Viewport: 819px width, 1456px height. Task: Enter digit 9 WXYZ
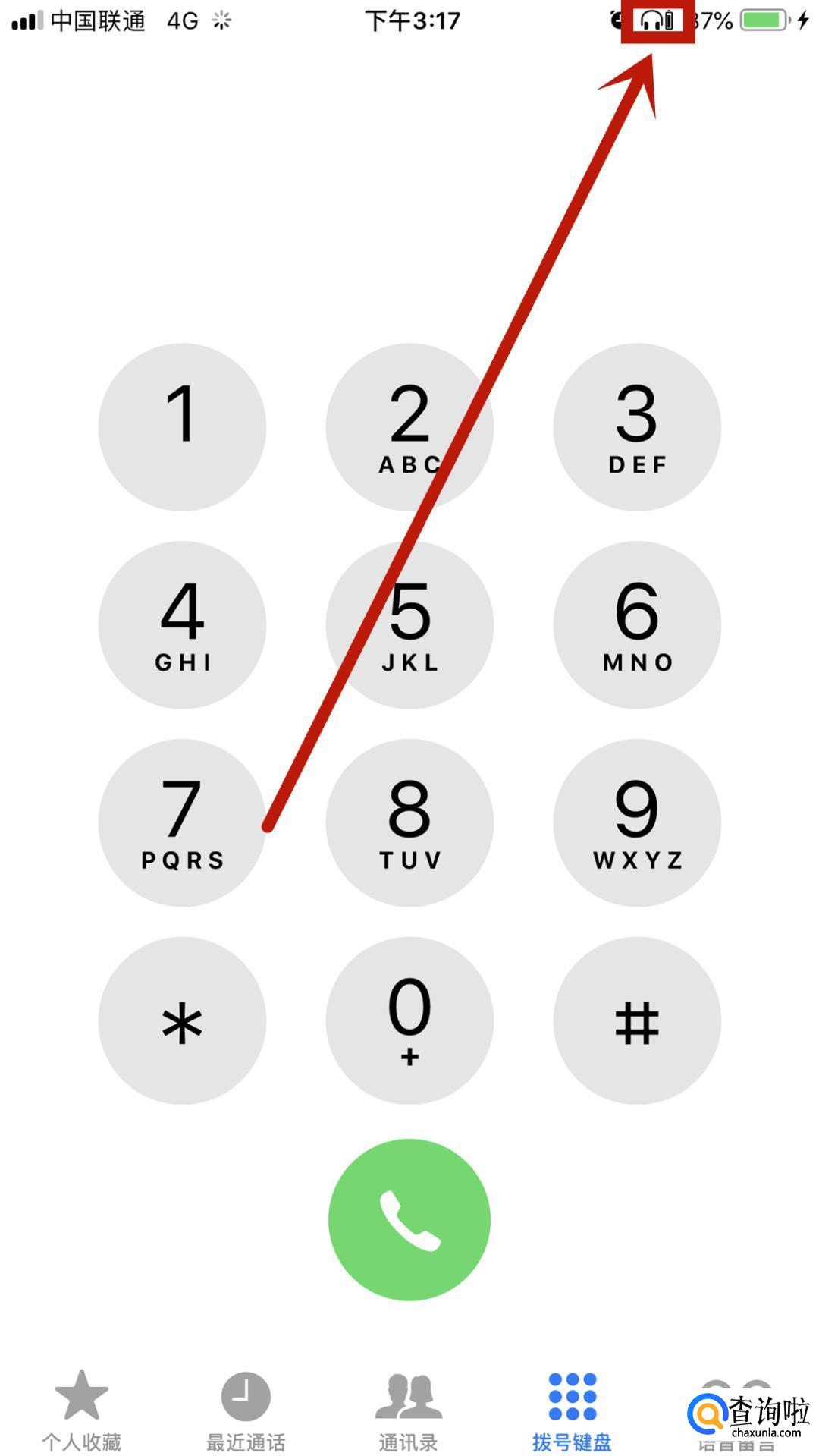tap(637, 822)
